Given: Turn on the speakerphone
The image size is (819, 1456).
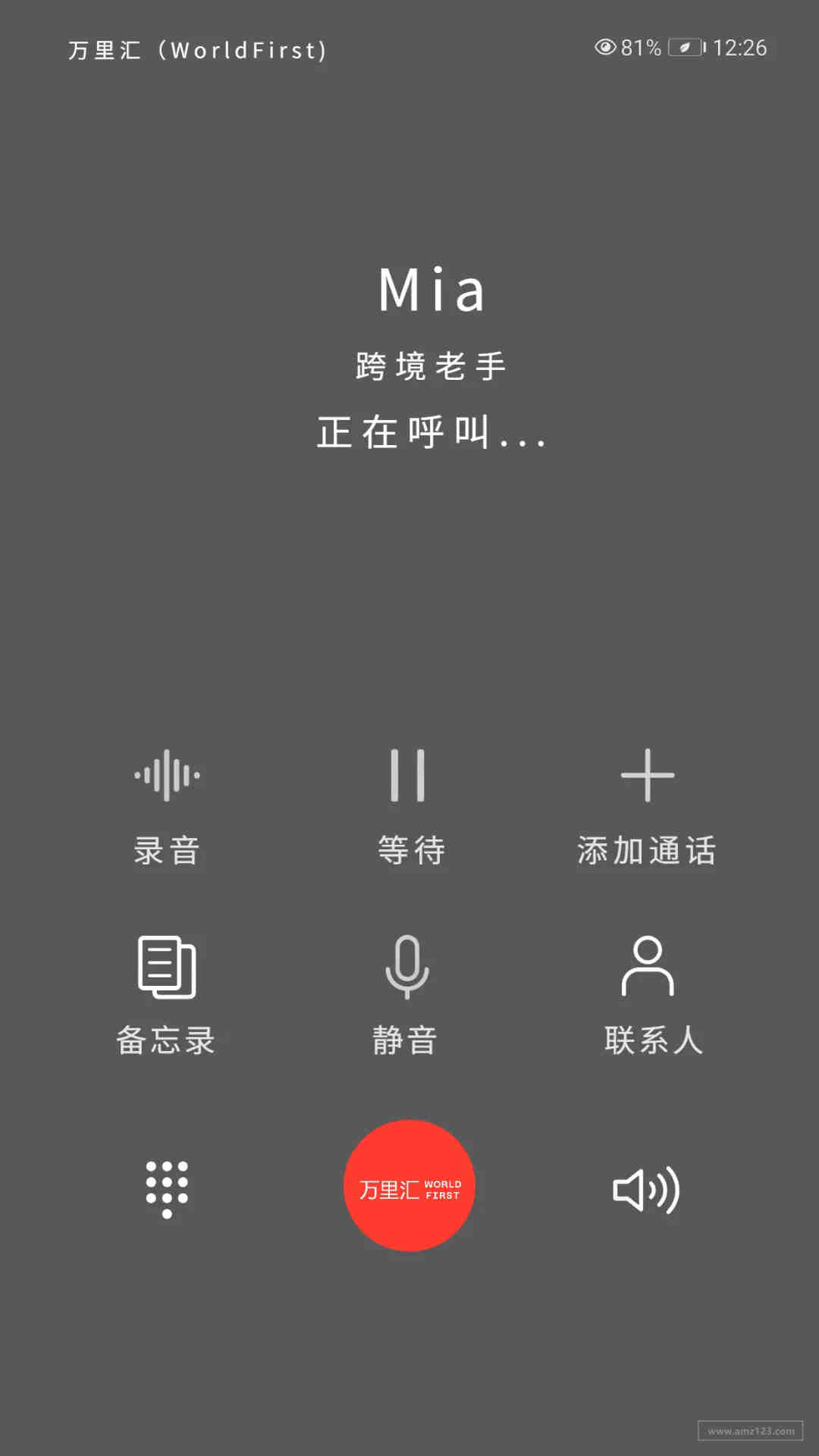Looking at the screenshot, I should 646,1190.
